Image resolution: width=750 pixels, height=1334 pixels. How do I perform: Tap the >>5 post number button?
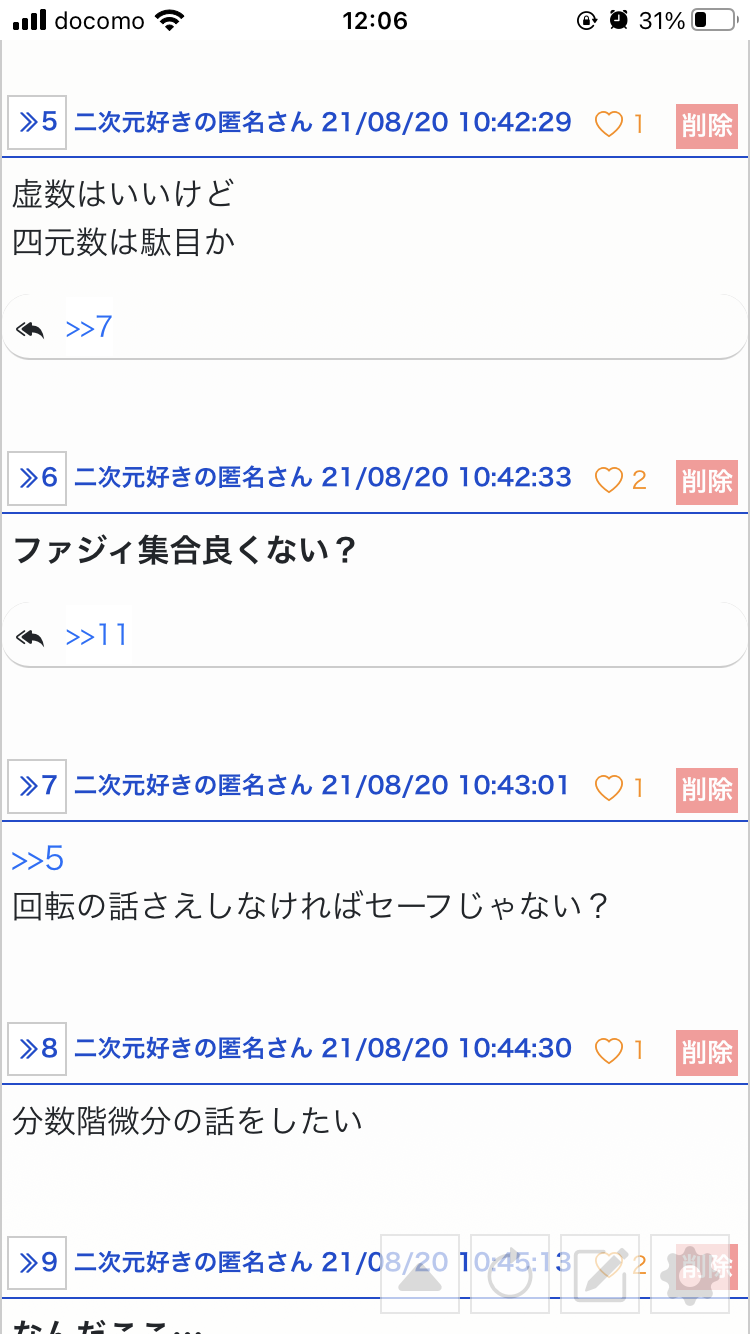point(37,123)
